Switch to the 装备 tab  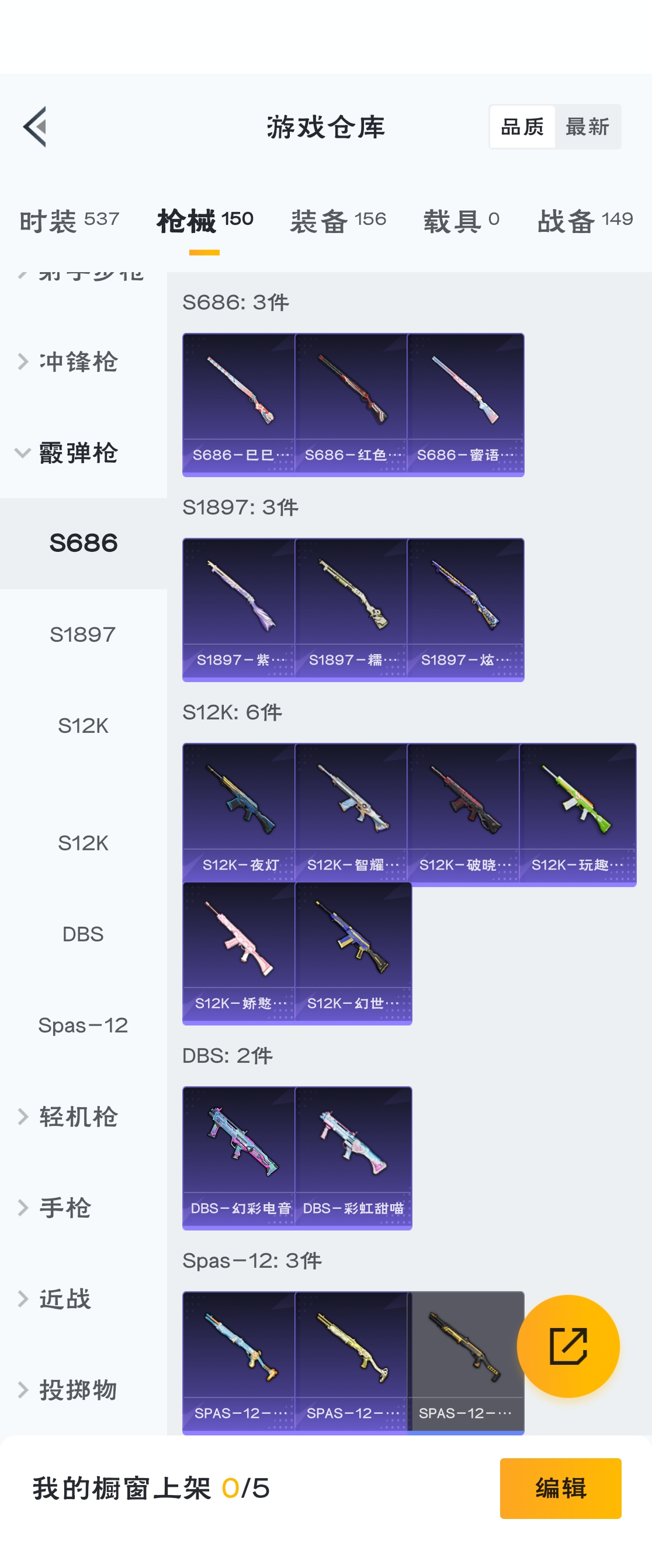click(338, 220)
